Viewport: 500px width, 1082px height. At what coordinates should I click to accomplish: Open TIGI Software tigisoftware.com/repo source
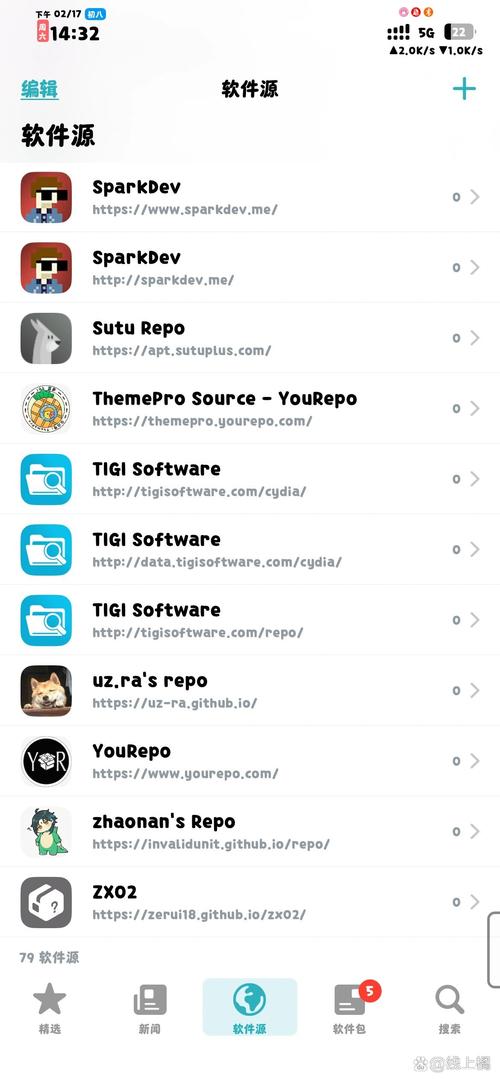[x=250, y=620]
